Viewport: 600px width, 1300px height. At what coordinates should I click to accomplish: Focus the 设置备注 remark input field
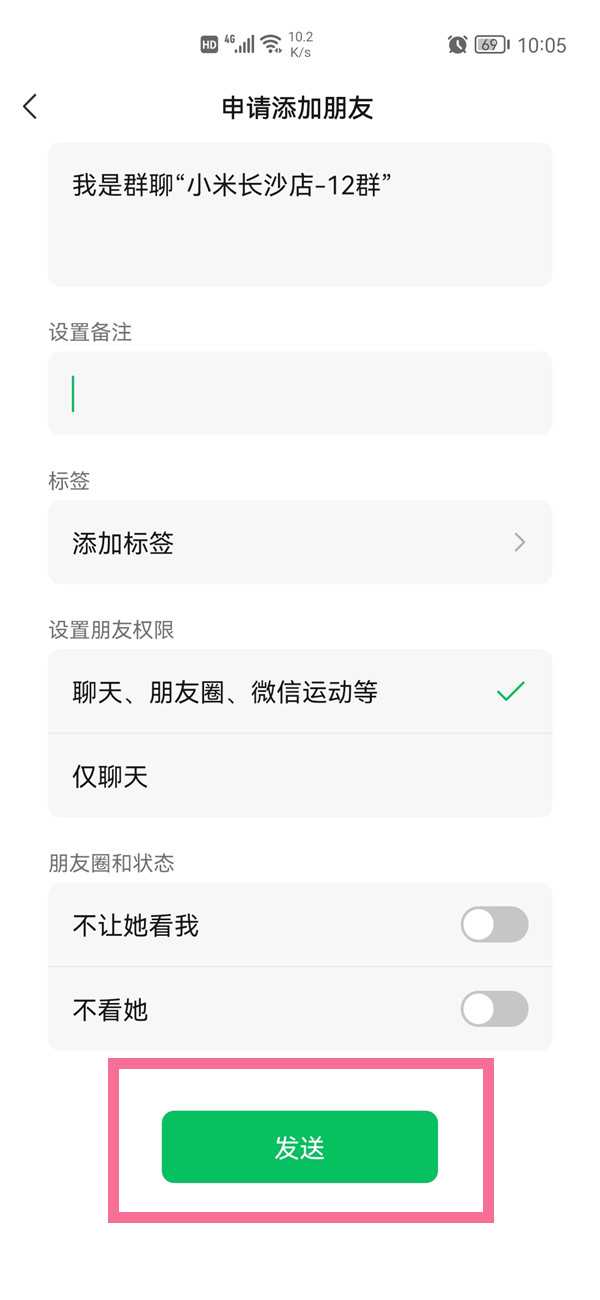pyautogui.click(x=300, y=393)
